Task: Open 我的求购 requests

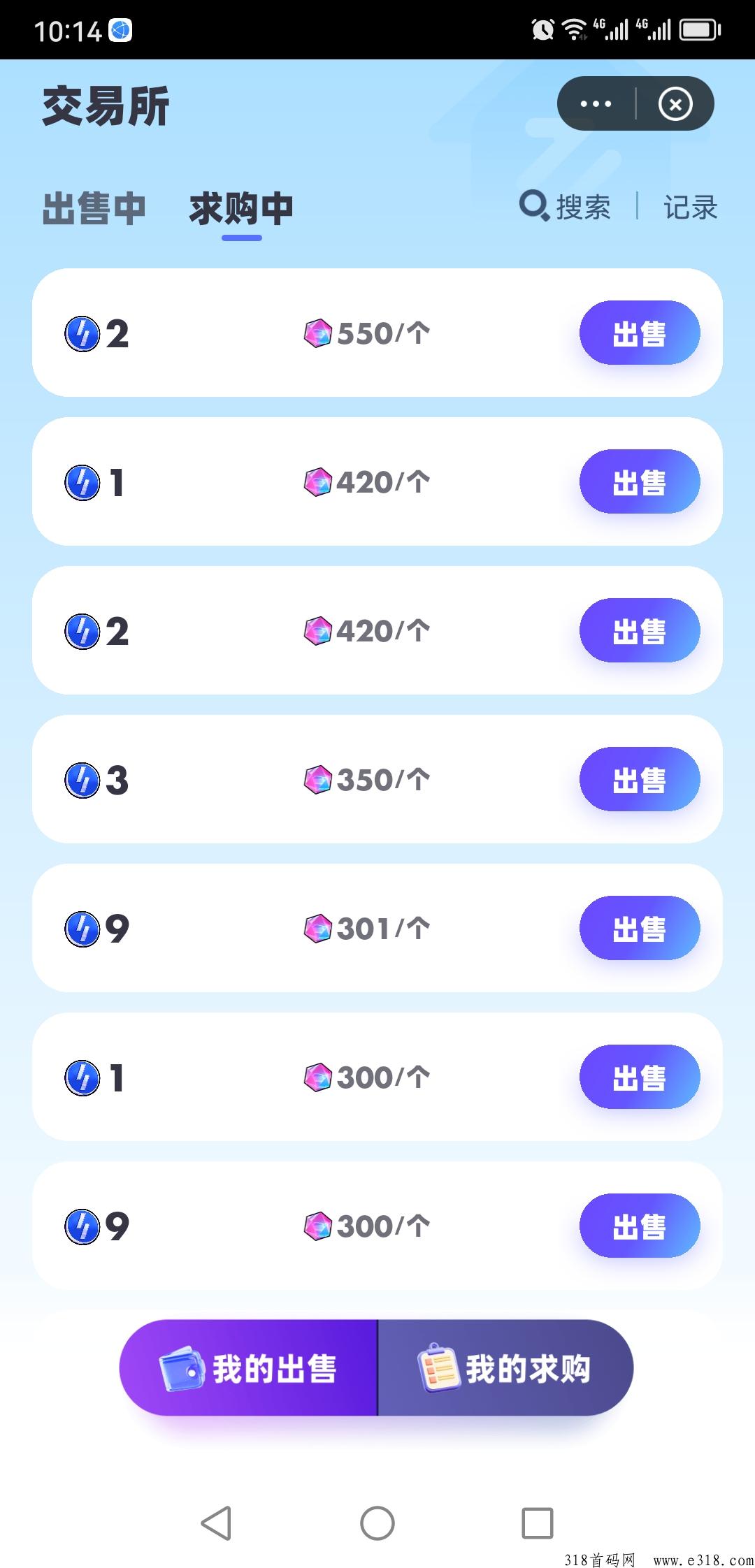Action: click(x=505, y=1368)
